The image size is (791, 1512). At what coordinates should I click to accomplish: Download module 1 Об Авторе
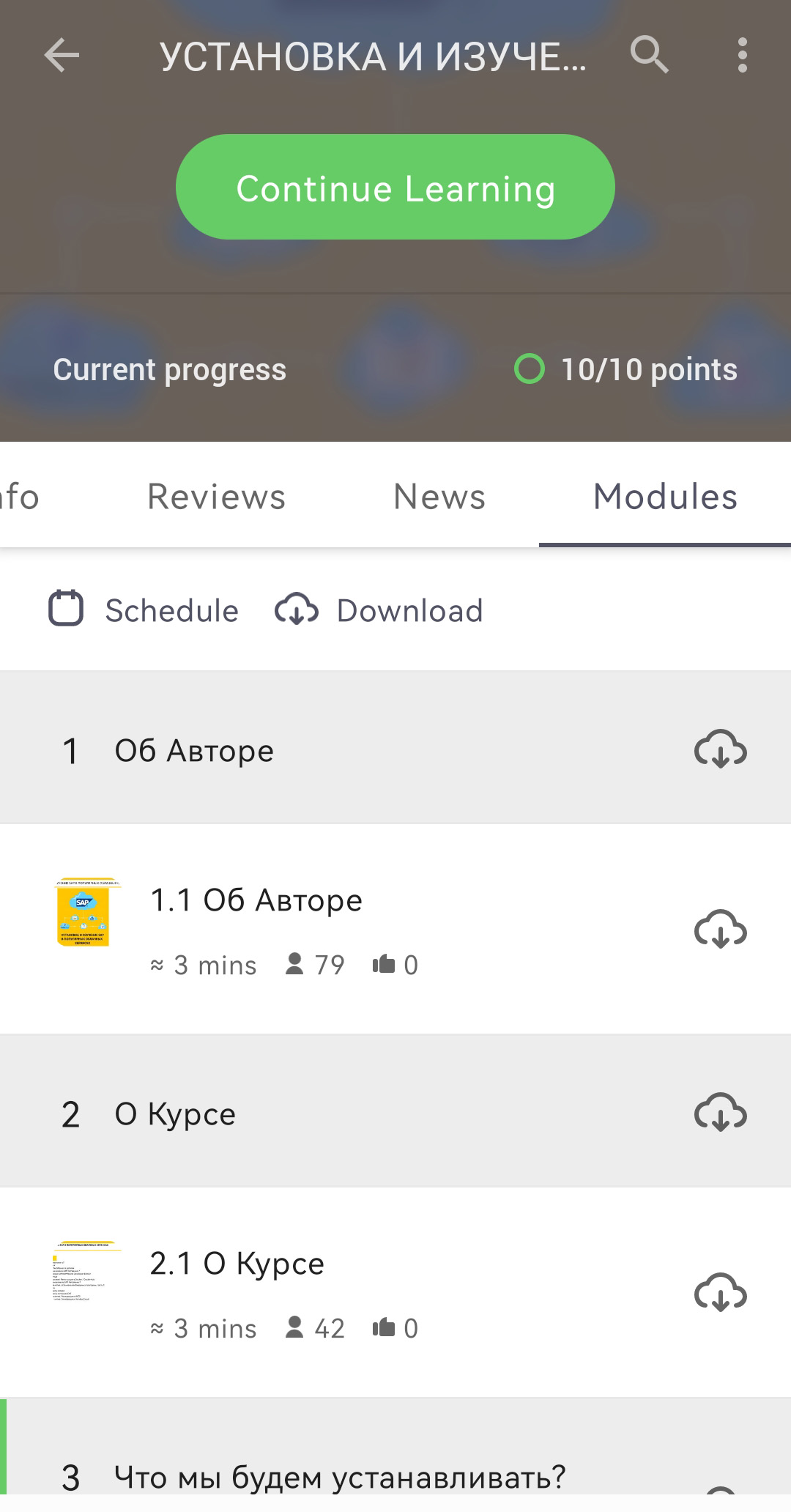tap(720, 749)
